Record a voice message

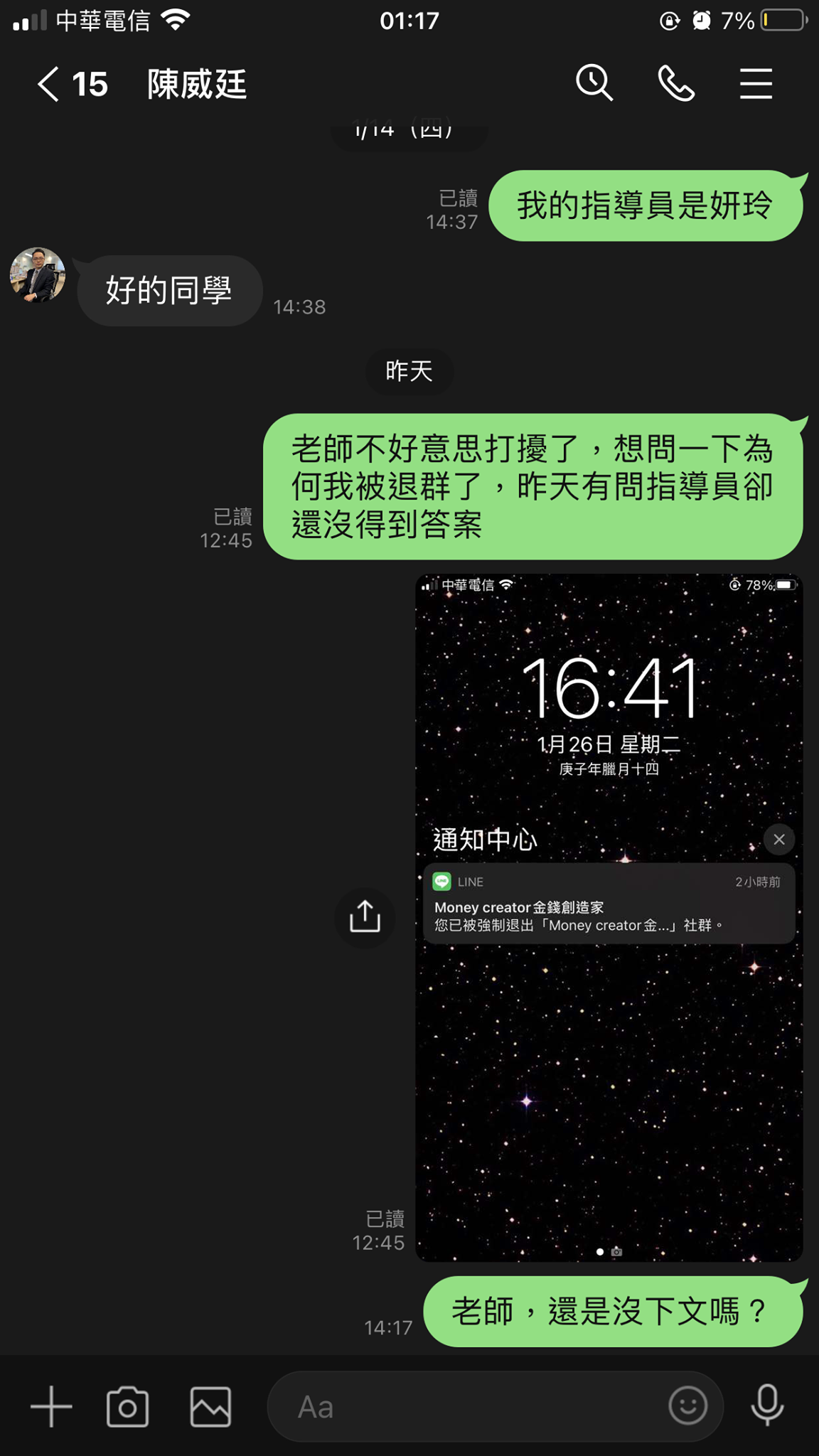coord(768,1406)
